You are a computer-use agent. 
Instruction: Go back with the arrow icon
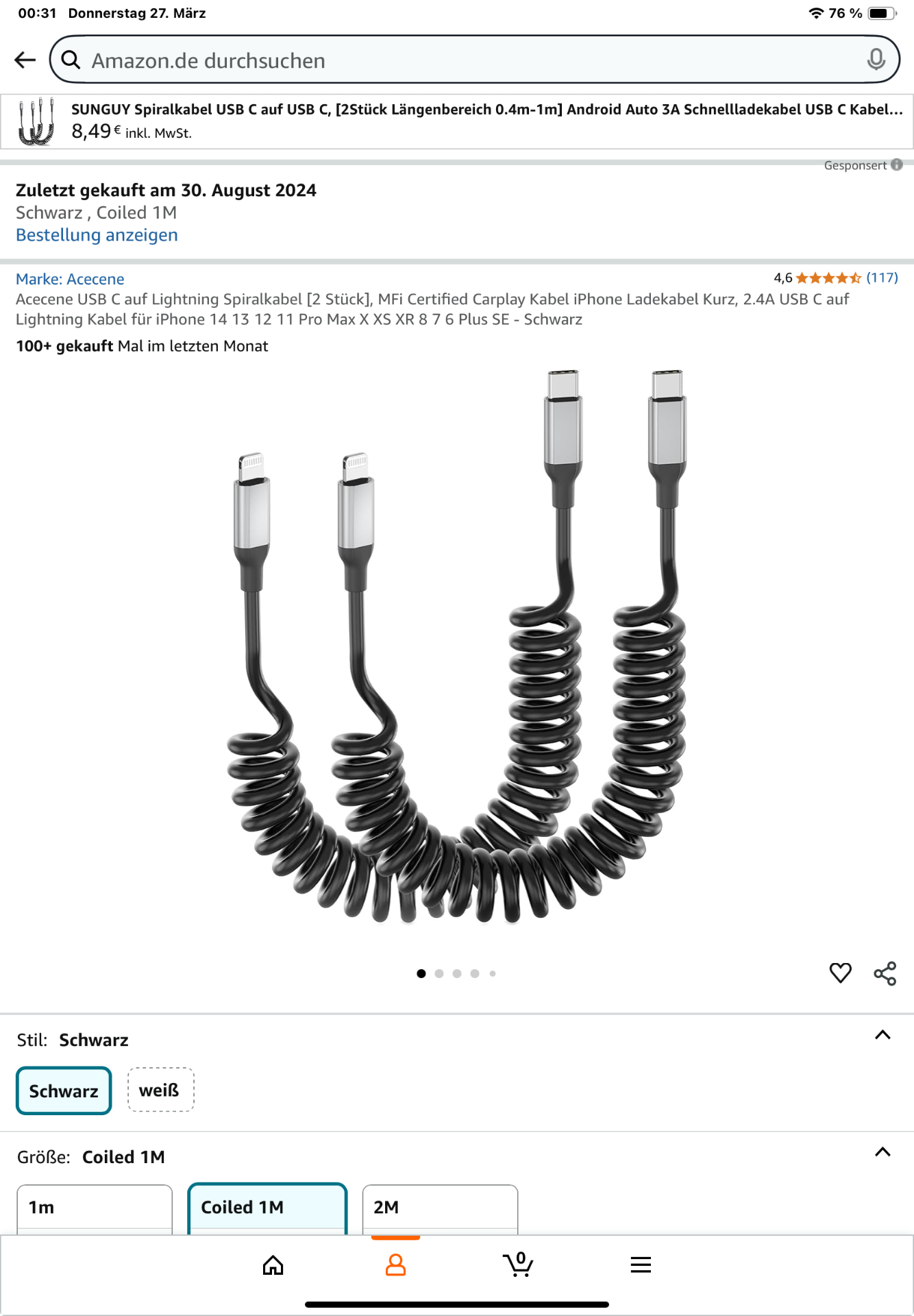pos(25,60)
